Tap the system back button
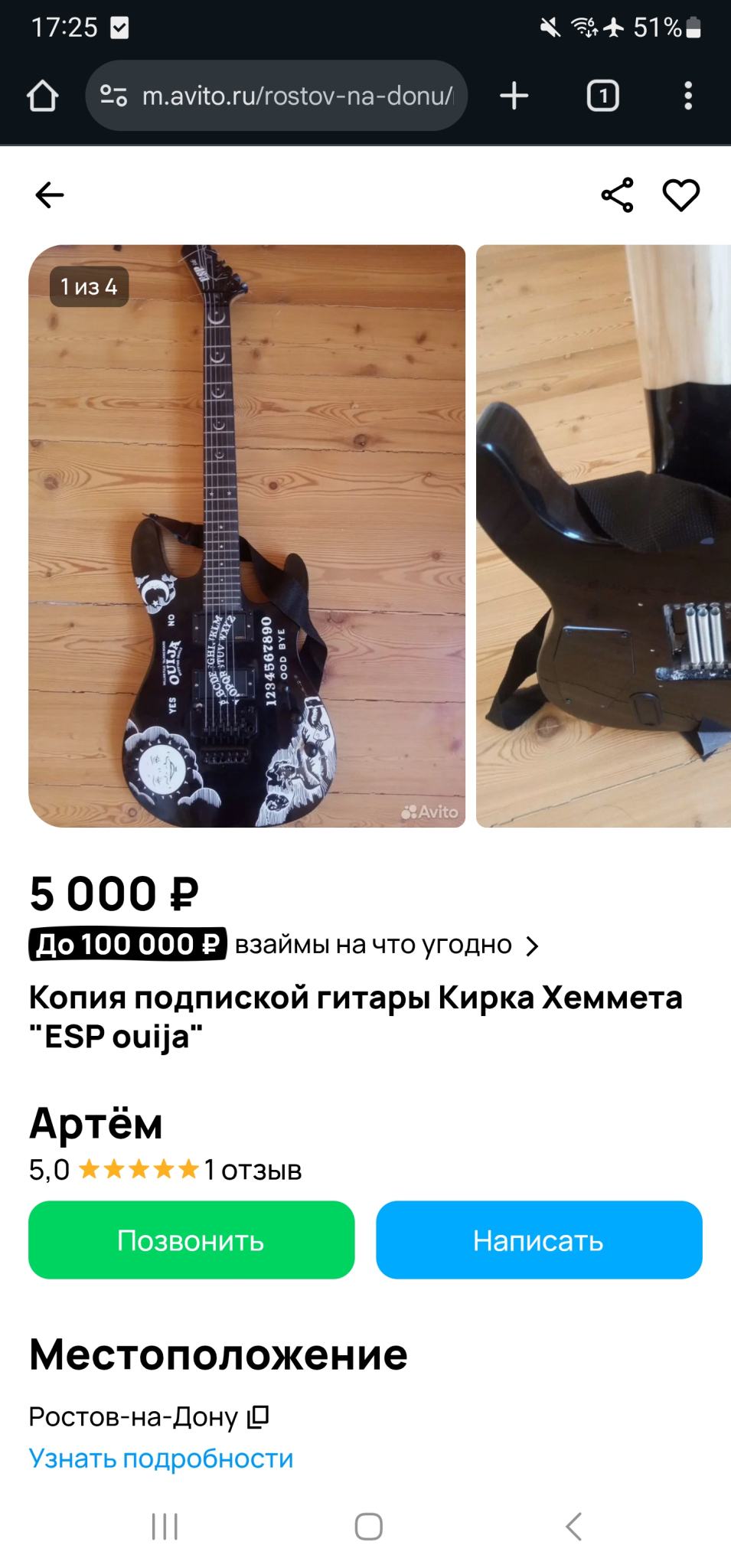The image size is (731, 1568). (573, 1526)
